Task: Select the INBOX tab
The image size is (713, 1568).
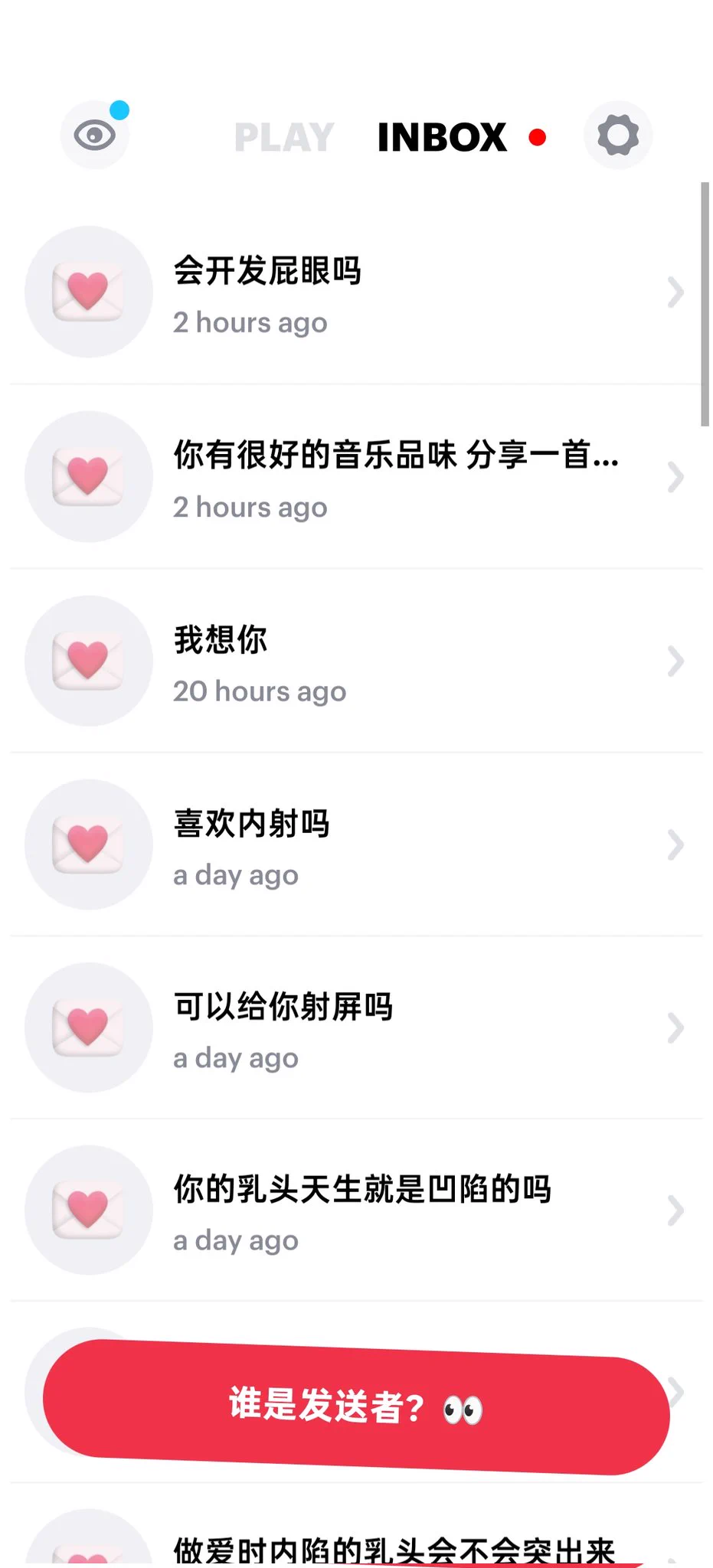Action: click(443, 138)
